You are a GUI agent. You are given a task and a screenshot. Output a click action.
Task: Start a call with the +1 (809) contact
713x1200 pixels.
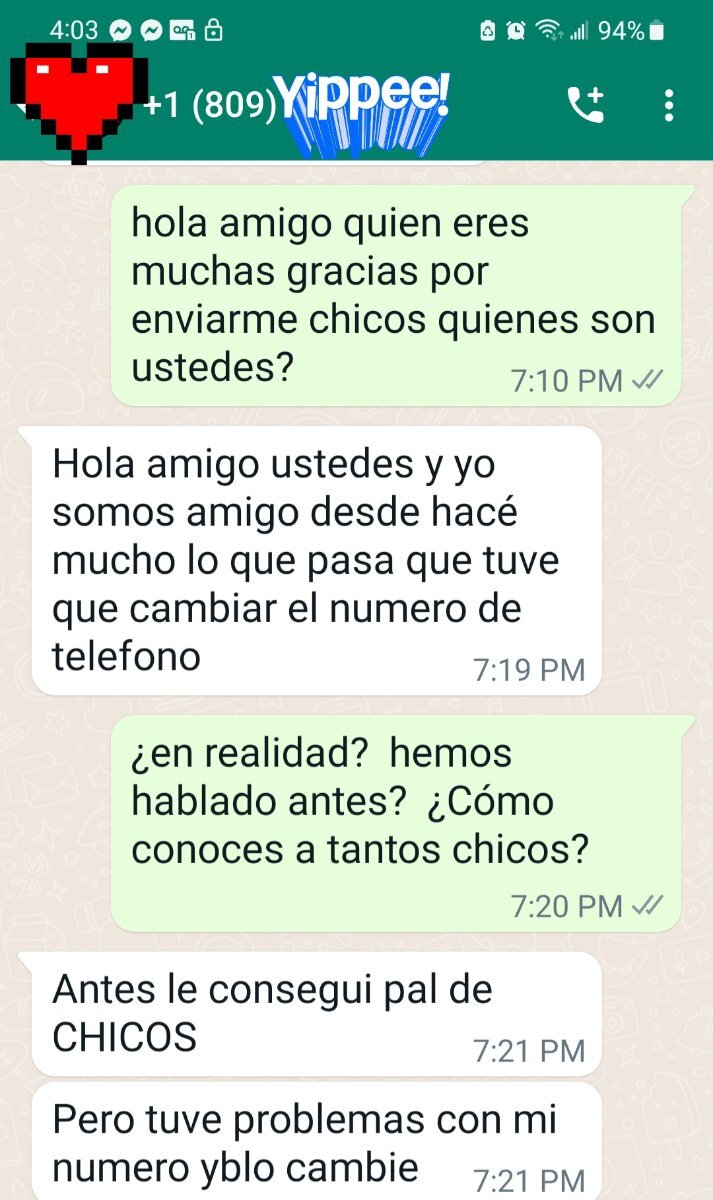[586, 105]
